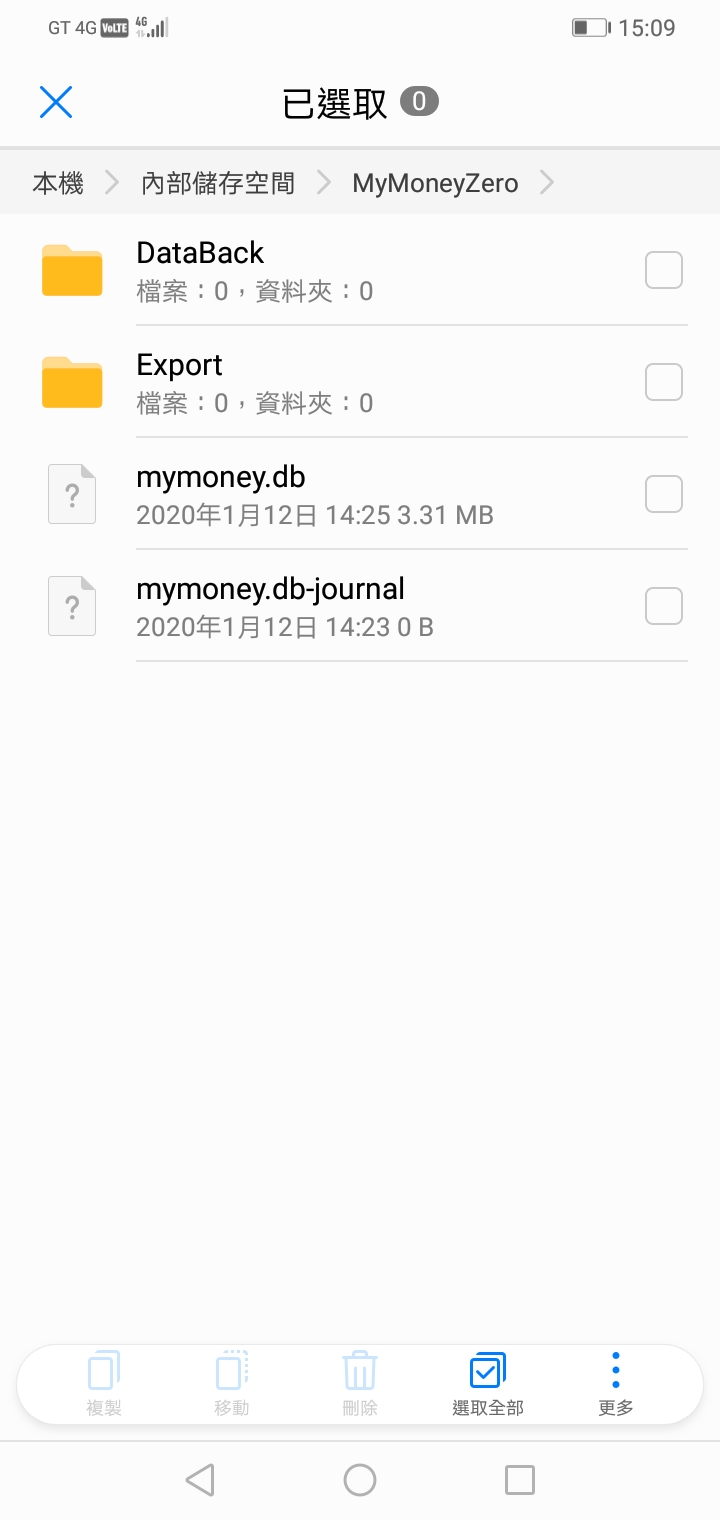
Task: Open the 更多 more options icon
Action: coord(615,1370)
